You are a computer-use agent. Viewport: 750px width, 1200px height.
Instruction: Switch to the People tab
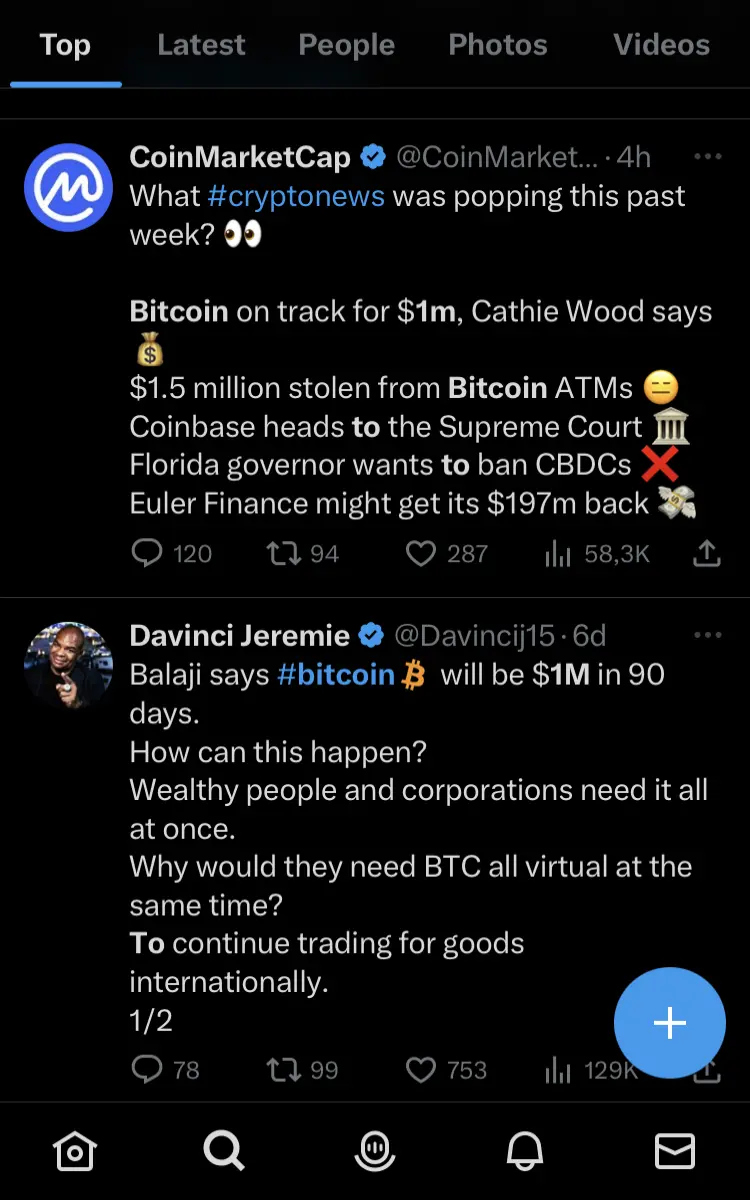(346, 45)
